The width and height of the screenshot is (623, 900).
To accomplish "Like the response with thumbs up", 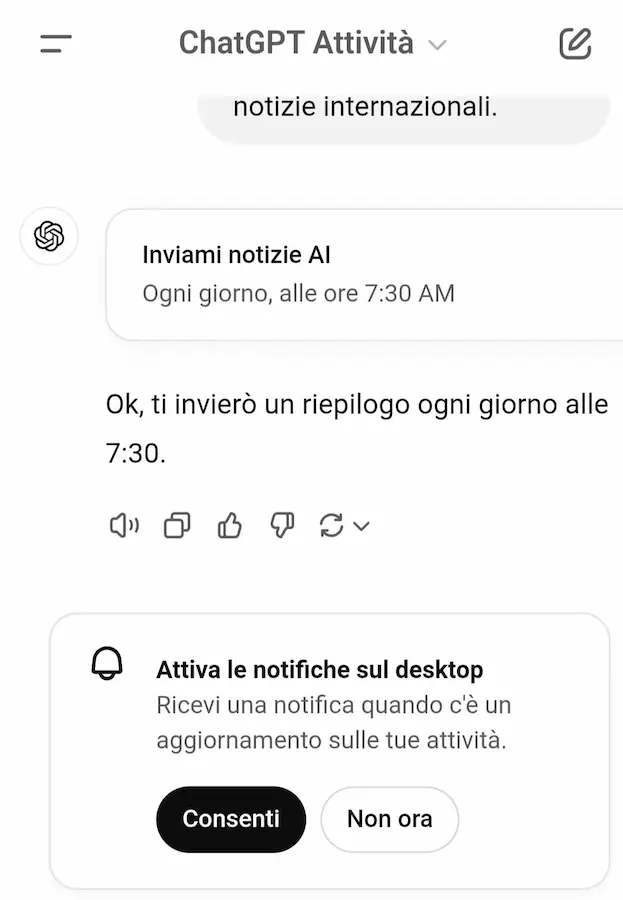I will (230, 525).
